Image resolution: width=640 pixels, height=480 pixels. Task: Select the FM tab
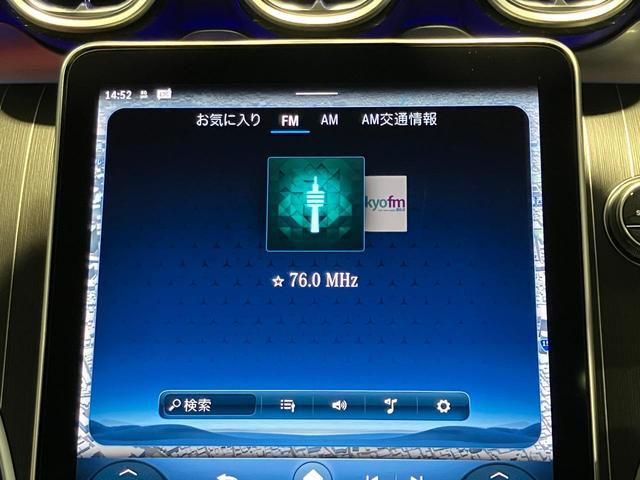click(x=290, y=120)
